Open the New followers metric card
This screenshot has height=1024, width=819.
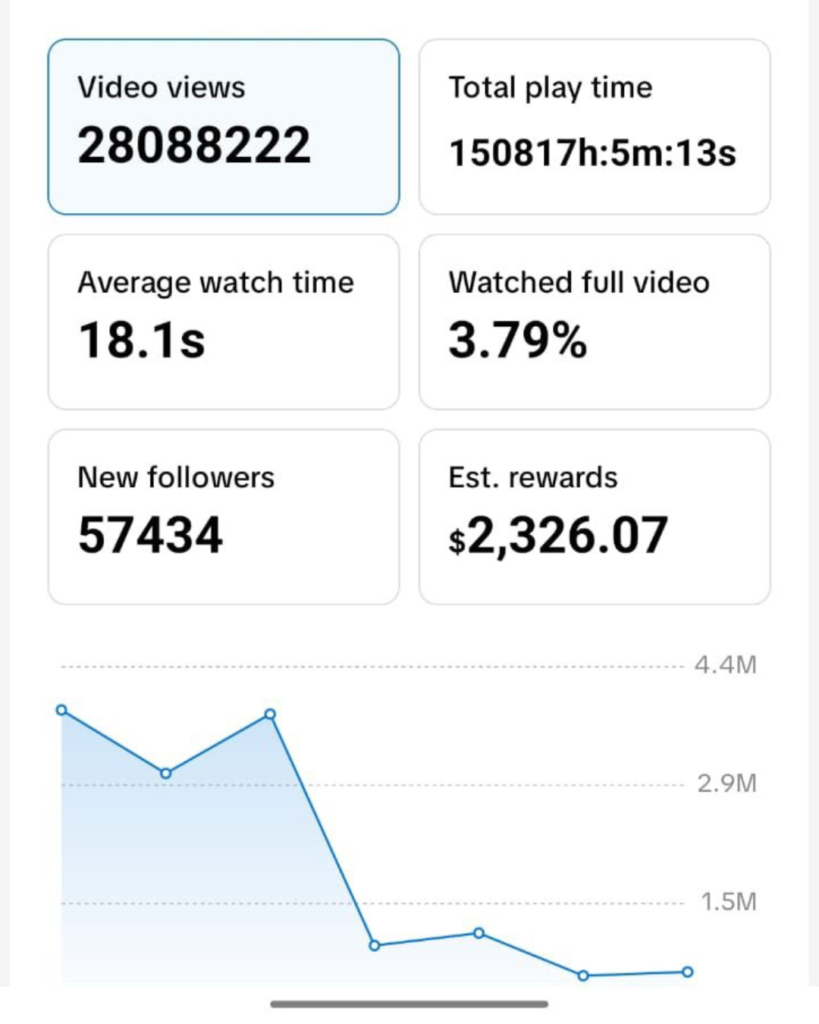(x=223, y=517)
